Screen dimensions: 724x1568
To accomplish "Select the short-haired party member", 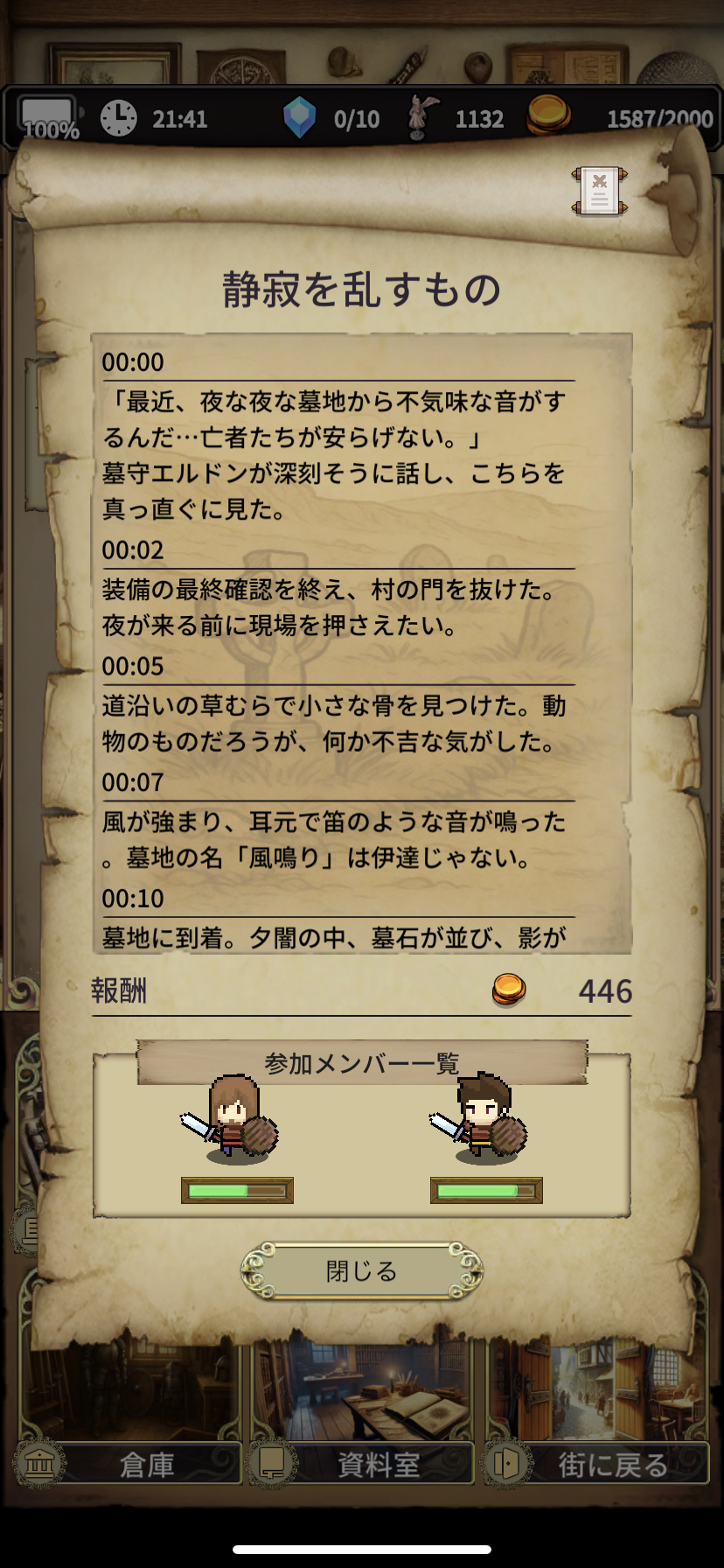I will click(484, 1120).
